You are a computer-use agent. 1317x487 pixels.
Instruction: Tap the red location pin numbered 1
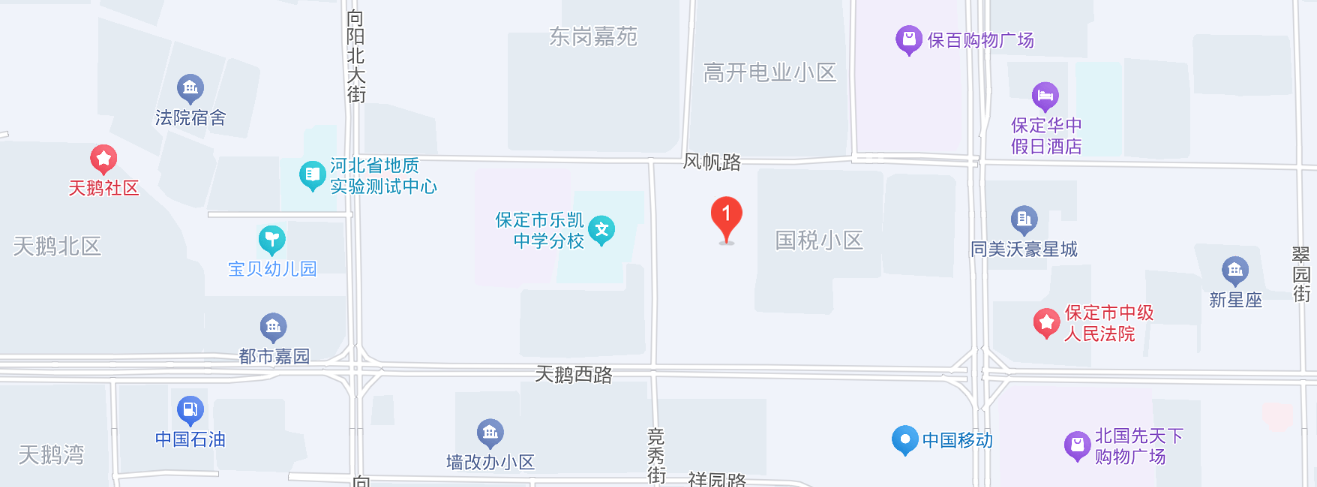(727, 216)
